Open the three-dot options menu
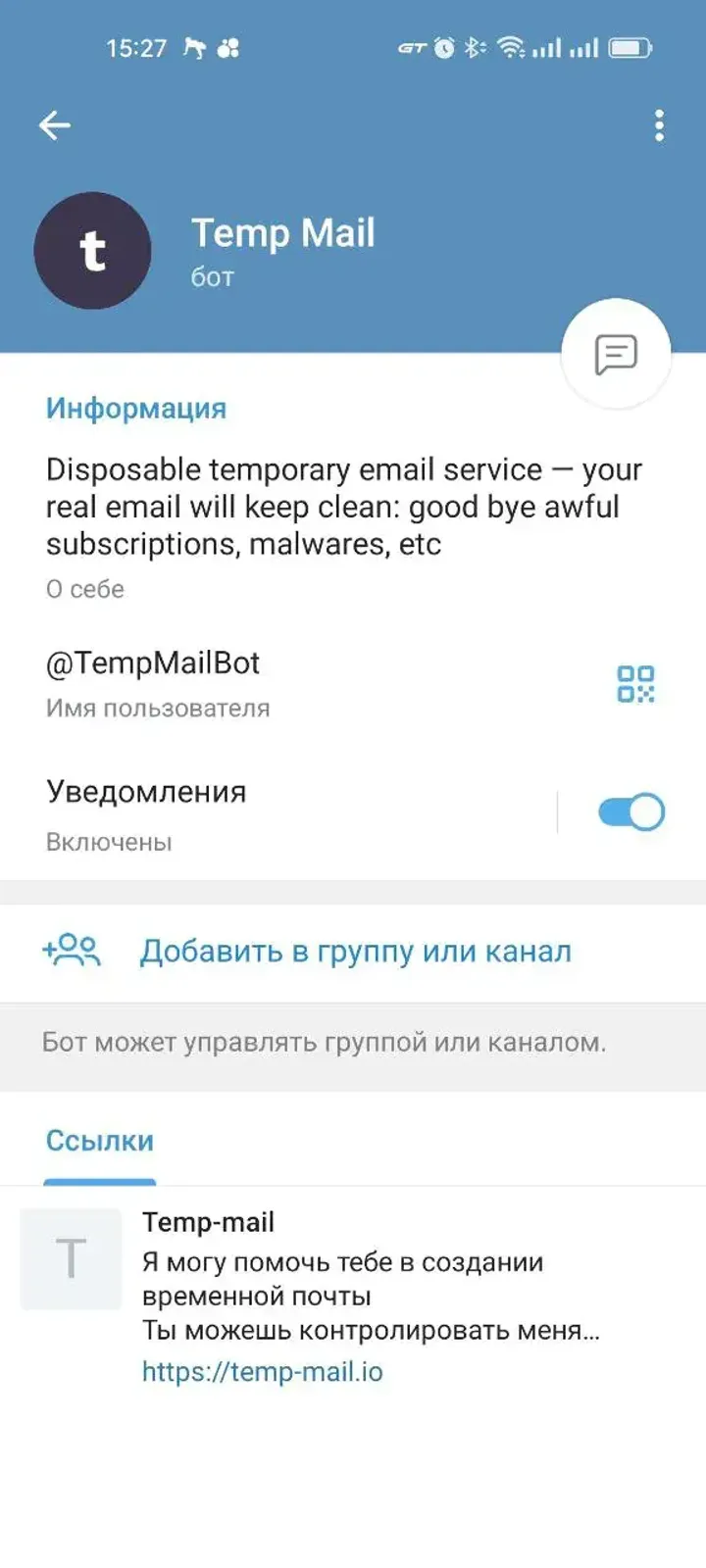The height and width of the screenshot is (1568, 706). tap(658, 124)
